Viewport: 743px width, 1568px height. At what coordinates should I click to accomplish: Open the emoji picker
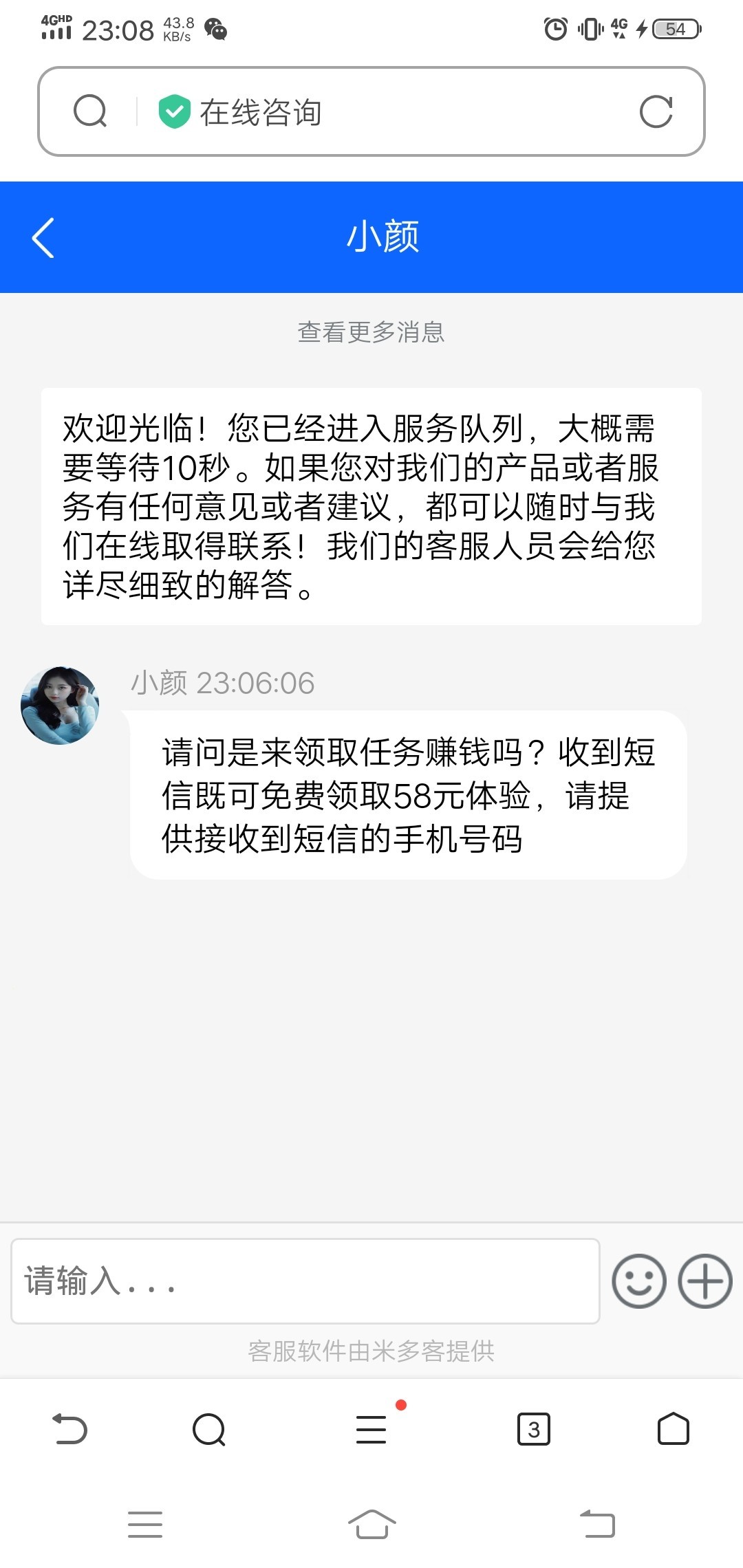point(639,1281)
